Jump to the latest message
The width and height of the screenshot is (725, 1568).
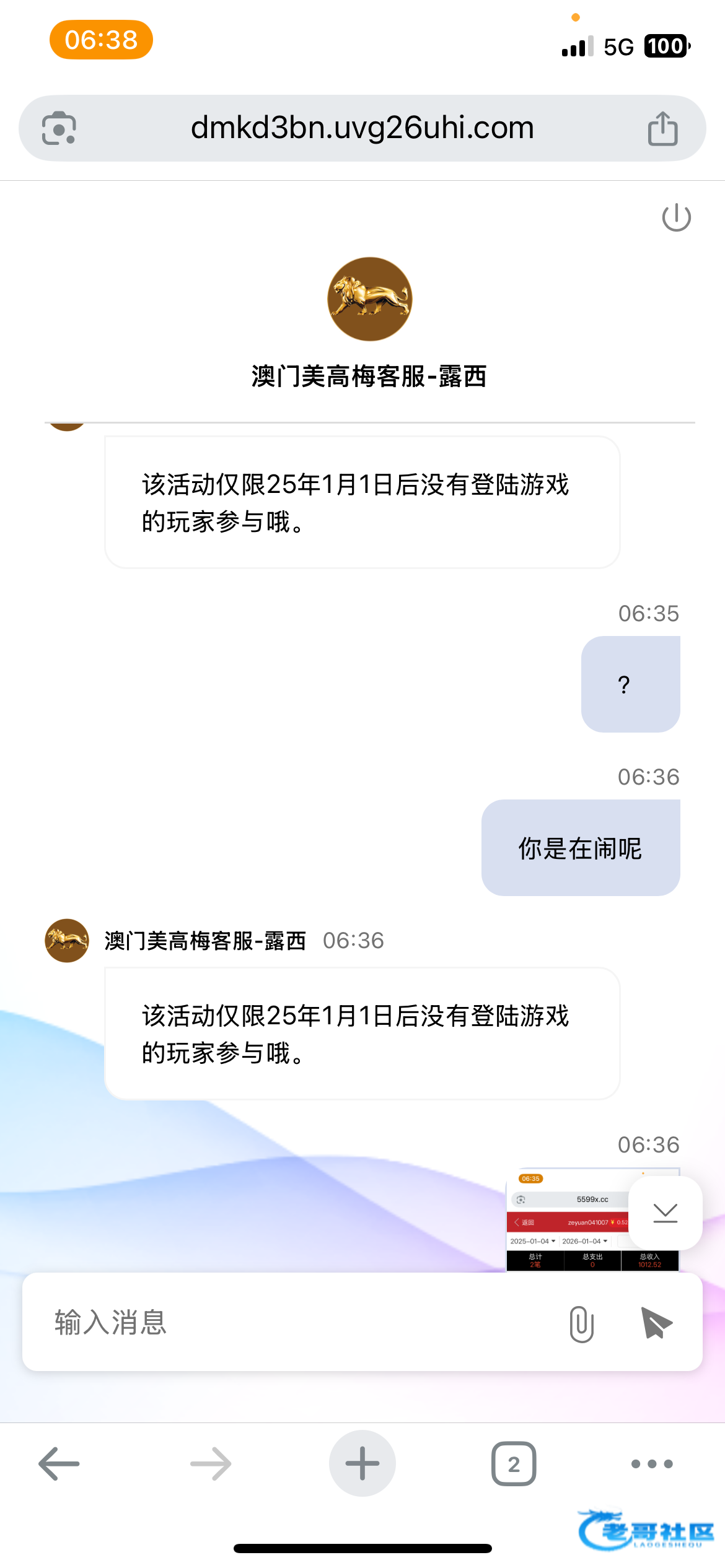pyautogui.click(x=665, y=1213)
